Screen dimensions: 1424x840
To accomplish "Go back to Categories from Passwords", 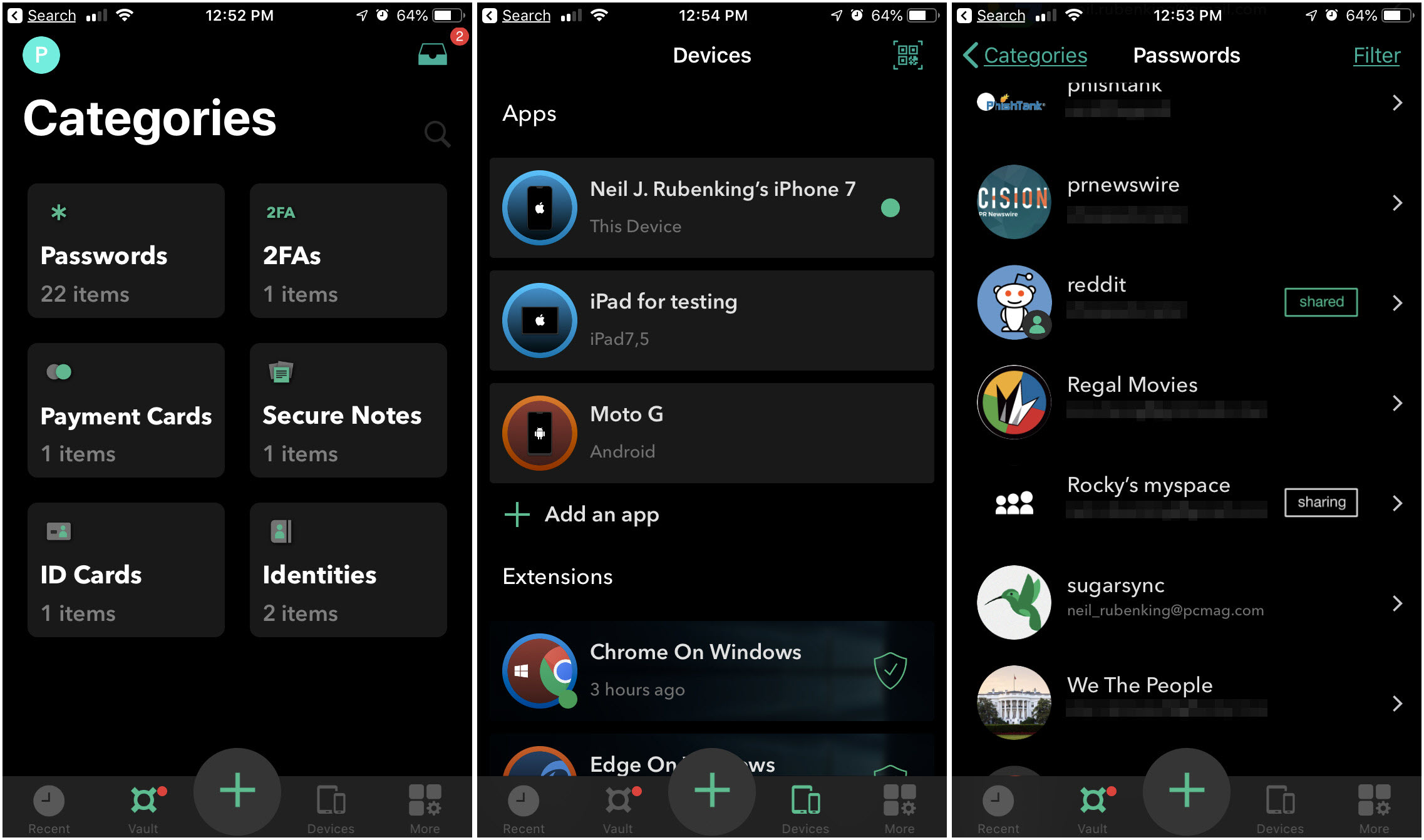I will [x=1026, y=55].
